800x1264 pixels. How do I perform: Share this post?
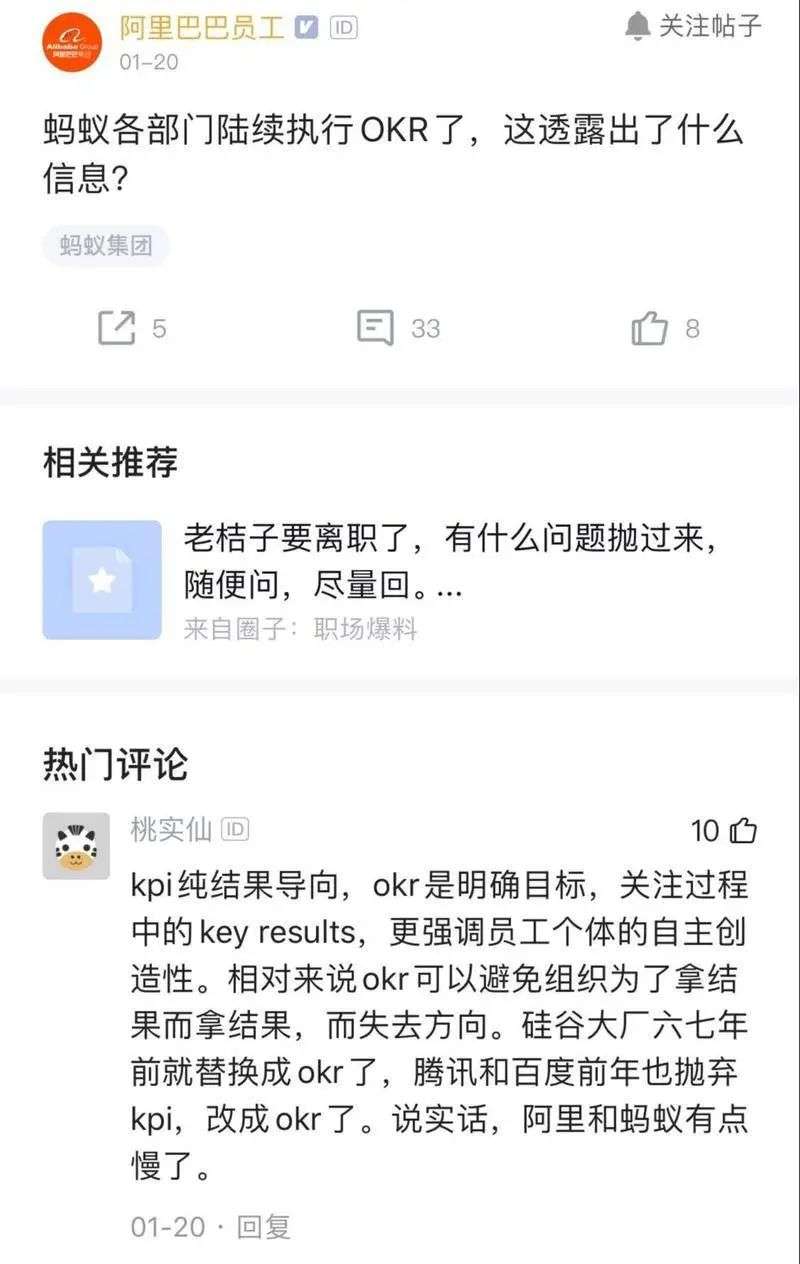pyautogui.click(x=117, y=328)
